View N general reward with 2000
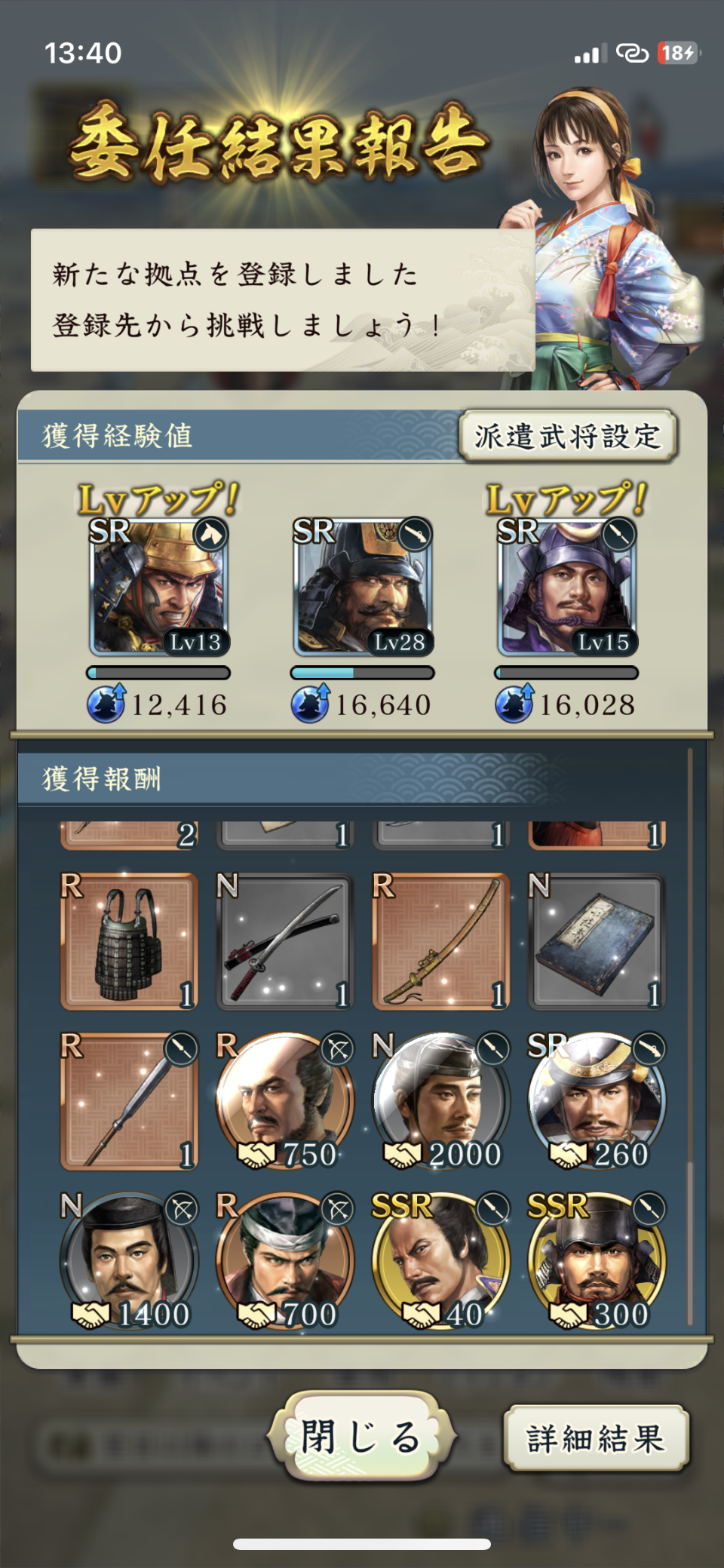Viewport: 724px width, 1568px height. point(441,1101)
